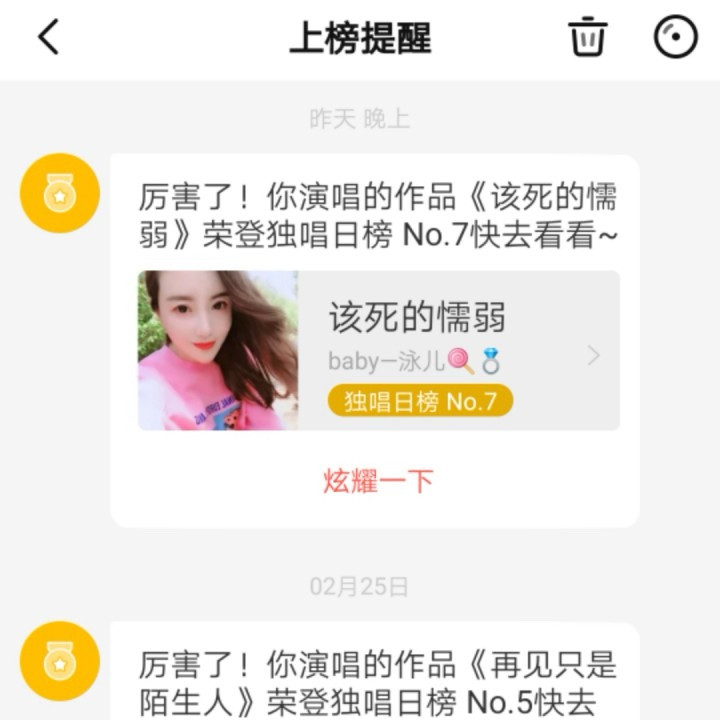The width and height of the screenshot is (720, 720).
Task: Open the circular icon in top bar
Action: (675, 38)
